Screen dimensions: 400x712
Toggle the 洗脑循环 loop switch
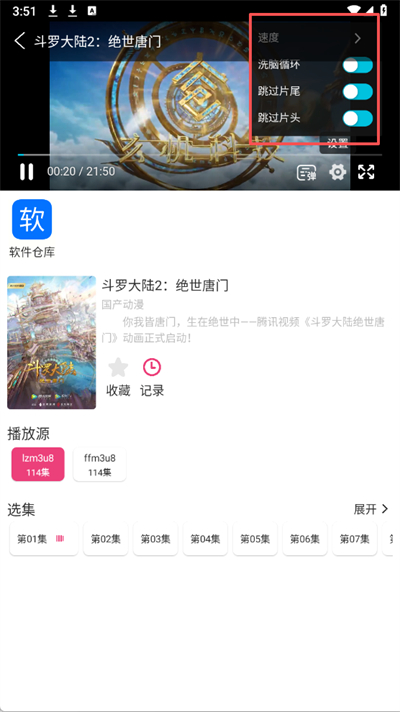point(358,65)
